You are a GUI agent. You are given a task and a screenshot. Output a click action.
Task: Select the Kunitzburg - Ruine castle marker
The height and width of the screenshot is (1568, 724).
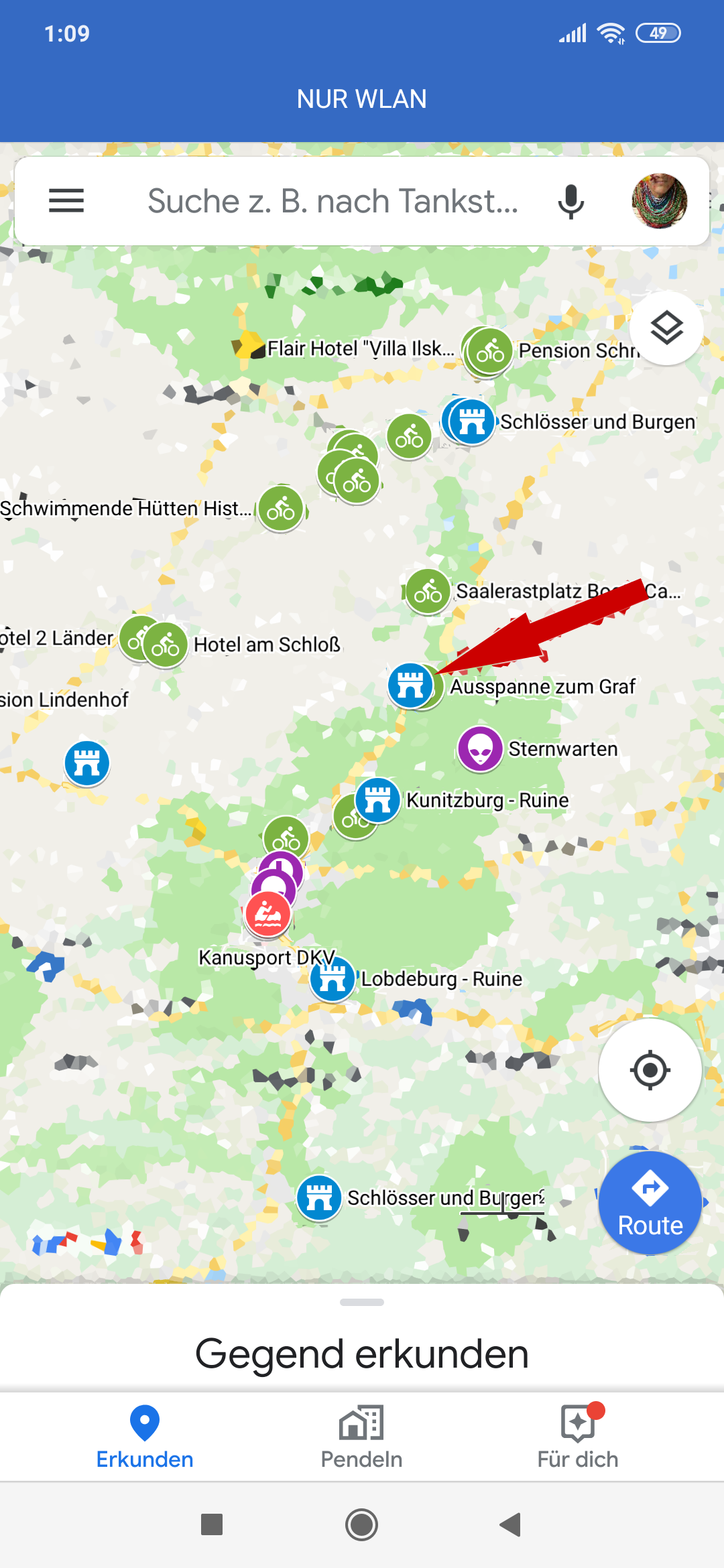tap(377, 799)
